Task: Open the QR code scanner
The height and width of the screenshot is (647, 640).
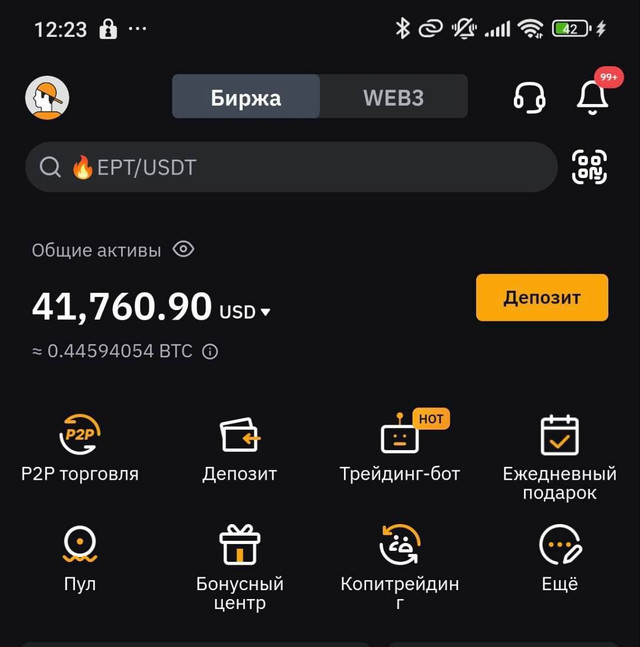Action: (589, 167)
